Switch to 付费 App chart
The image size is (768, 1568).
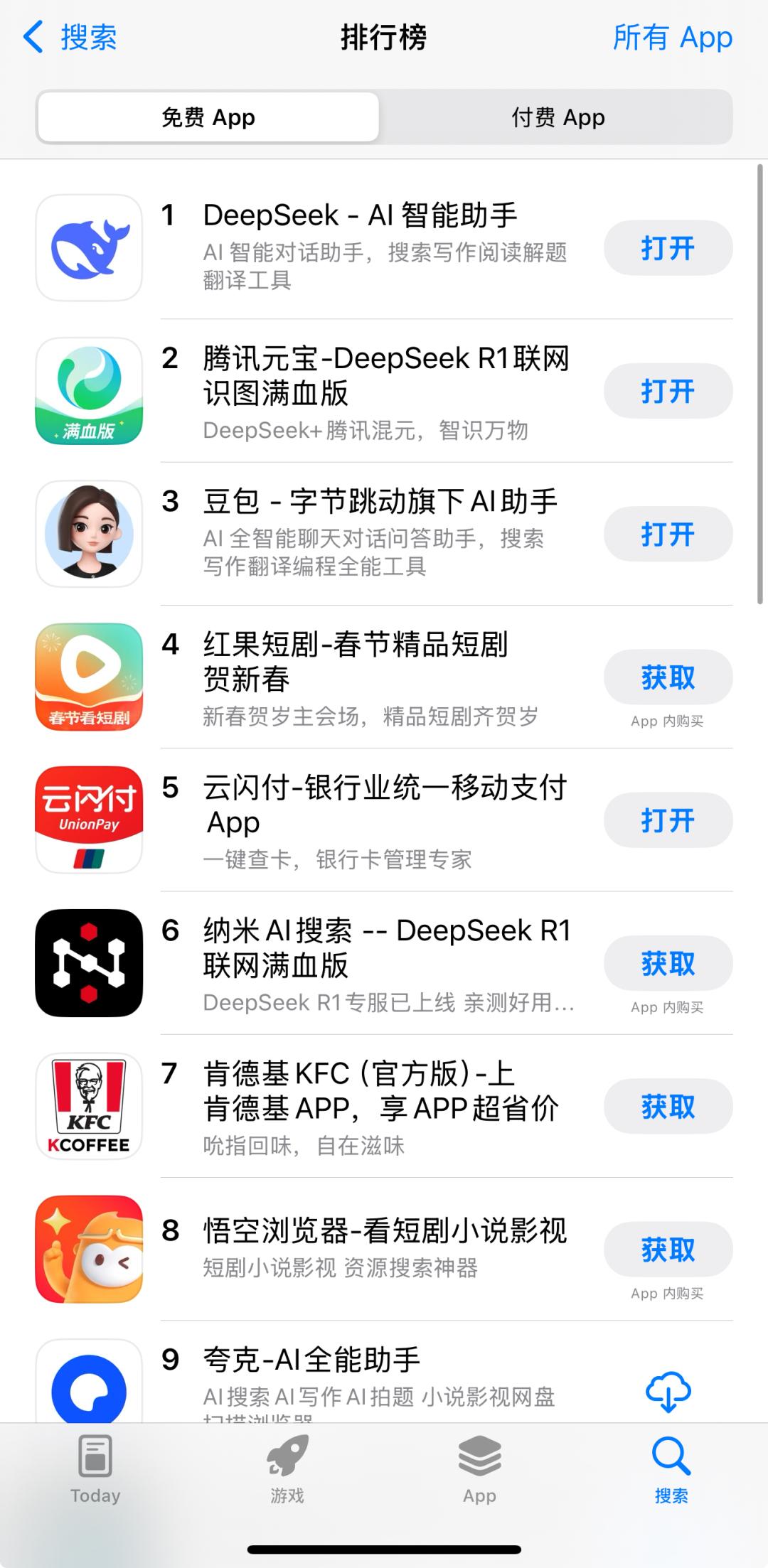coord(558,117)
